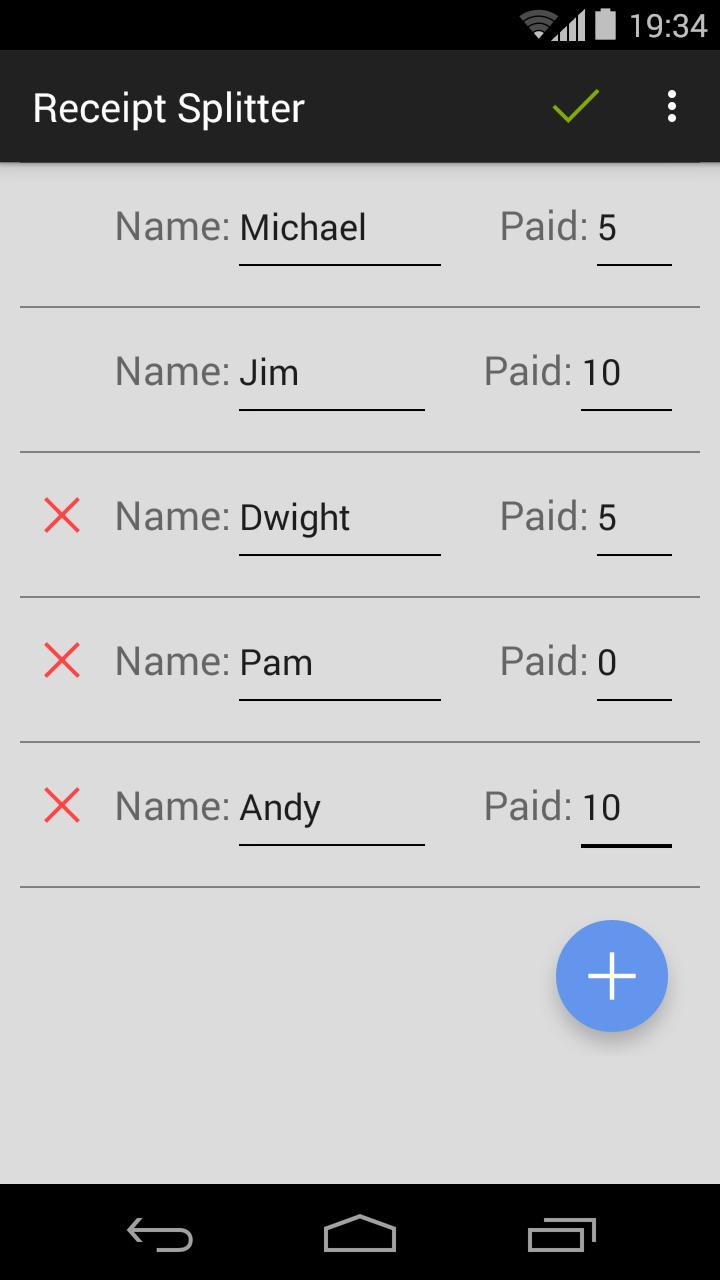The height and width of the screenshot is (1280, 720).
Task: Edit the name field containing Dwight
Action: (339, 519)
